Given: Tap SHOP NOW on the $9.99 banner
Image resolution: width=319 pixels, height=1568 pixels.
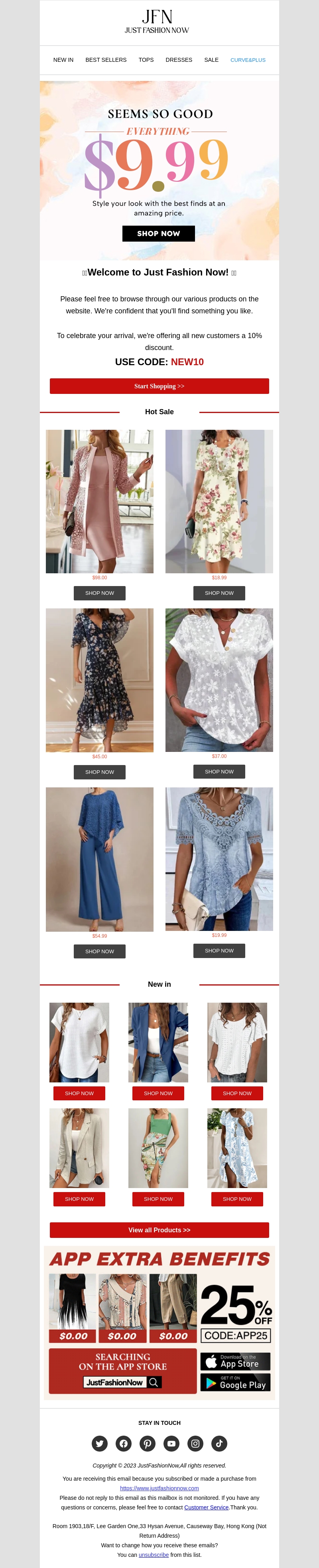Looking at the screenshot, I should [158, 234].
